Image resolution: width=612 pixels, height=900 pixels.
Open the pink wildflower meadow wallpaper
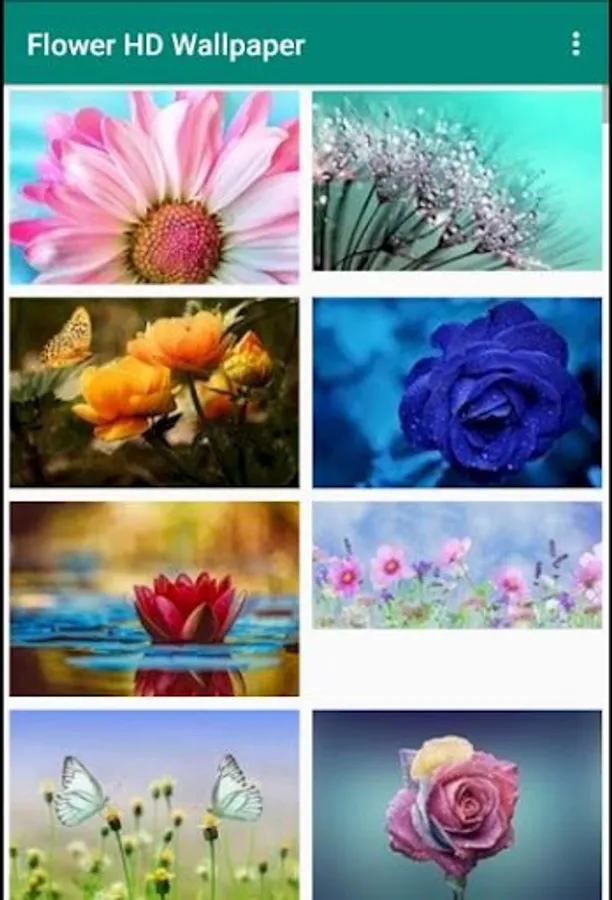point(458,565)
